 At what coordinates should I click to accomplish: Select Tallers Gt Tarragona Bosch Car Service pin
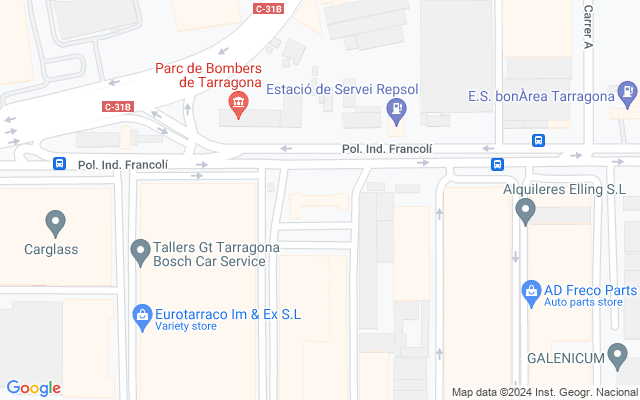[141, 253]
